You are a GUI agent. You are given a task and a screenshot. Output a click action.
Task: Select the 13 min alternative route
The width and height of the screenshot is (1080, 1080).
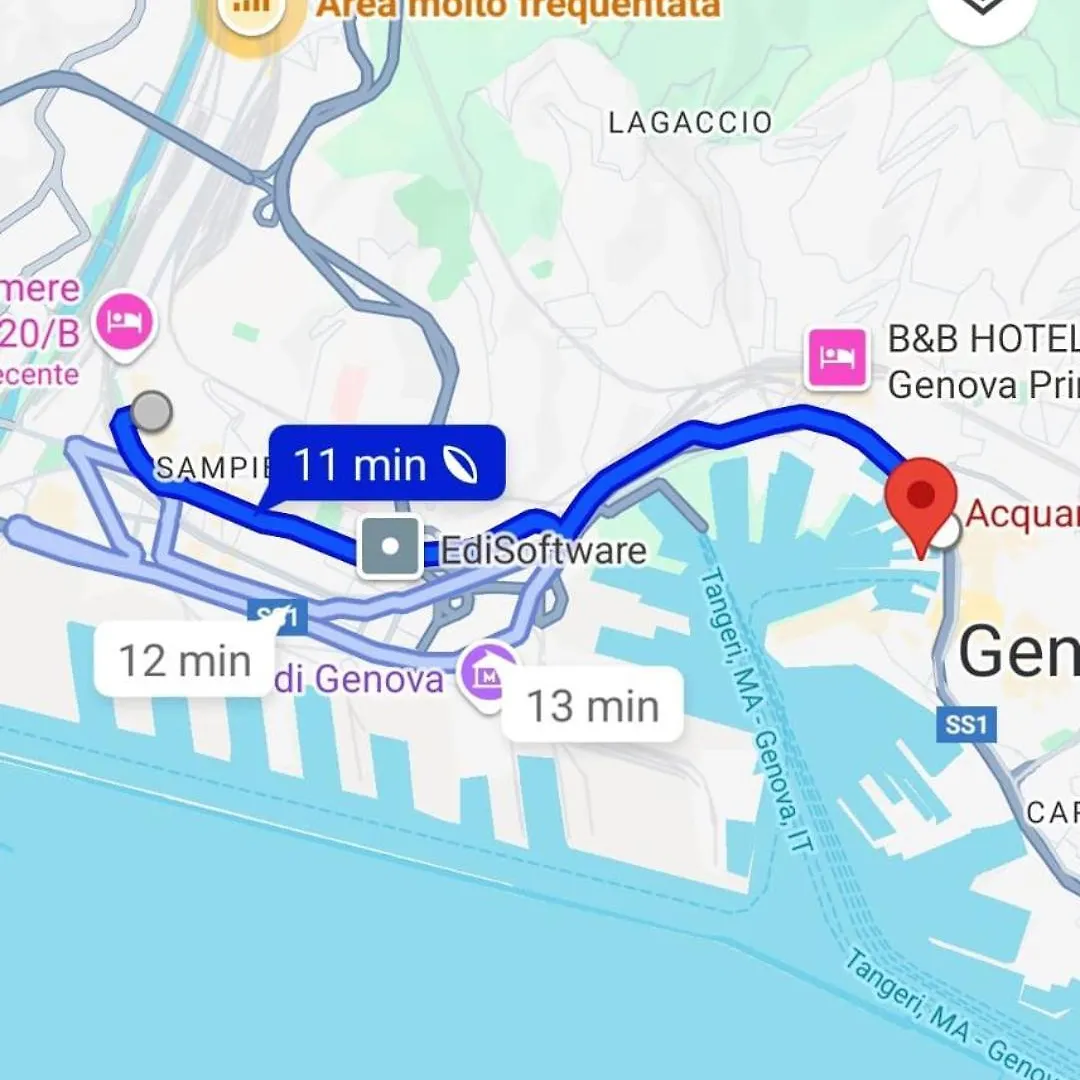pyautogui.click(x=592, y=706)
